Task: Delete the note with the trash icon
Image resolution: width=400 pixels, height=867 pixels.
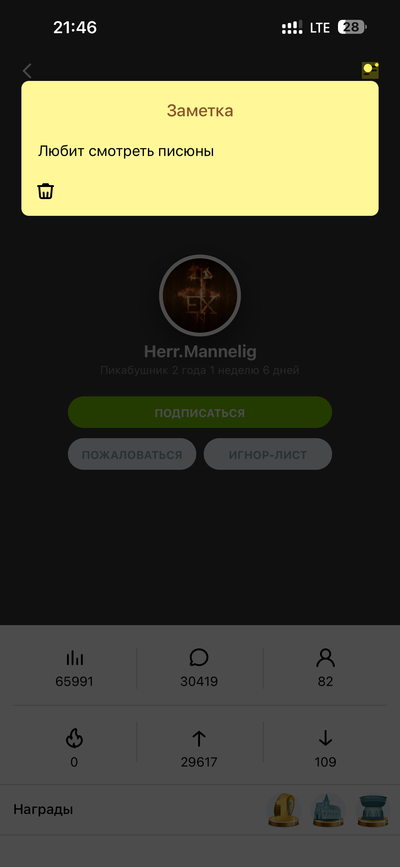Action: (x=45, y=191)
